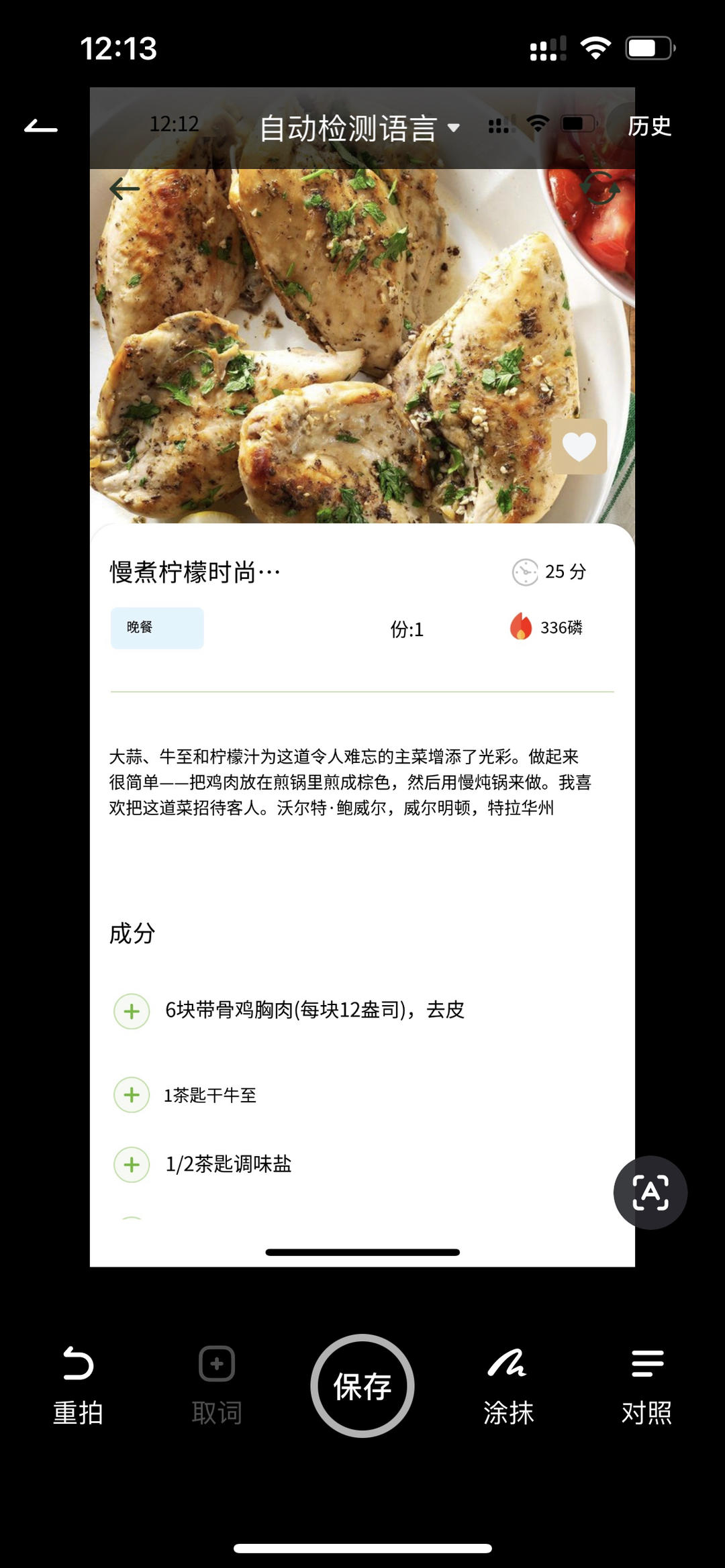Select the 涂抹 smear tool

(x=508, y=1385)
